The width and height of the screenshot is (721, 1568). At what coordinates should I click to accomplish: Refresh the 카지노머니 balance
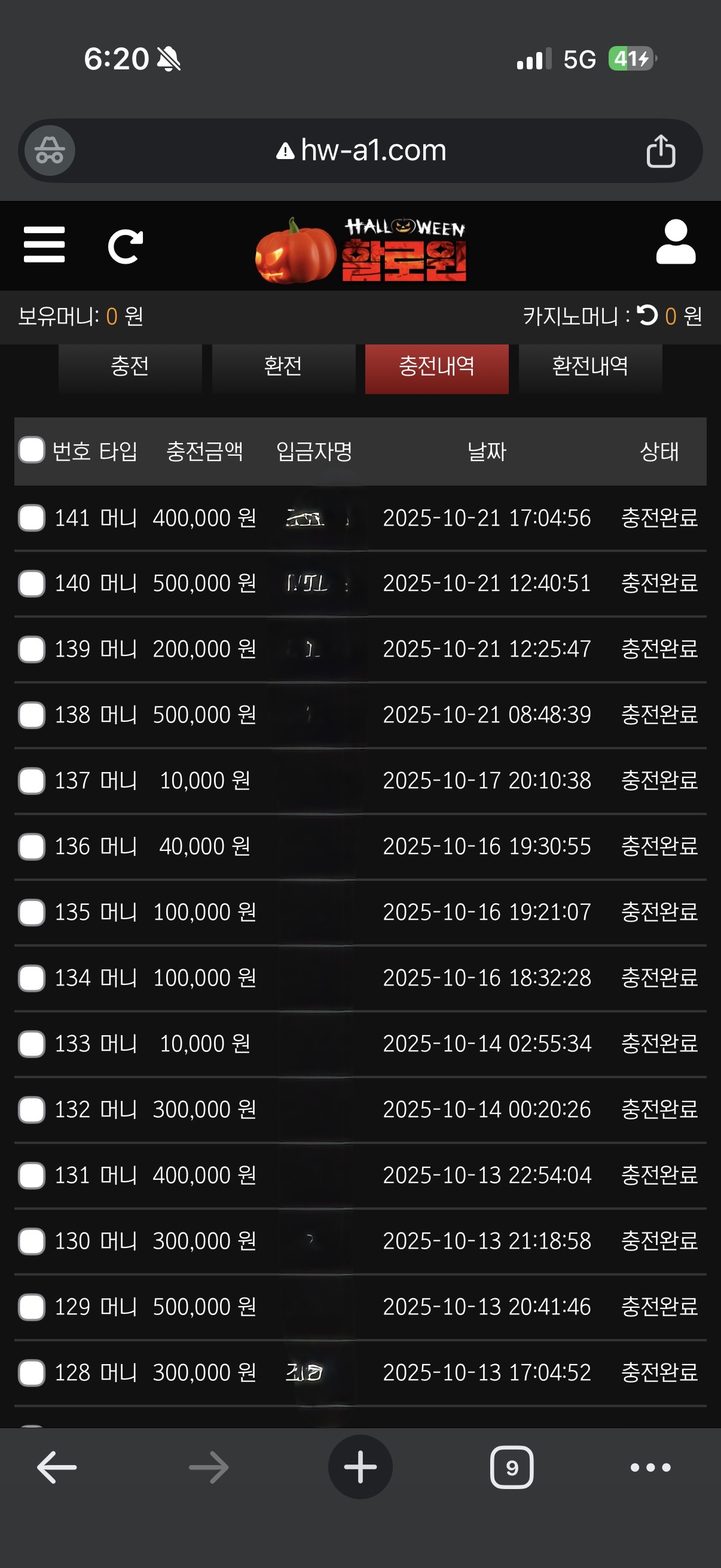tap(647, 315)
